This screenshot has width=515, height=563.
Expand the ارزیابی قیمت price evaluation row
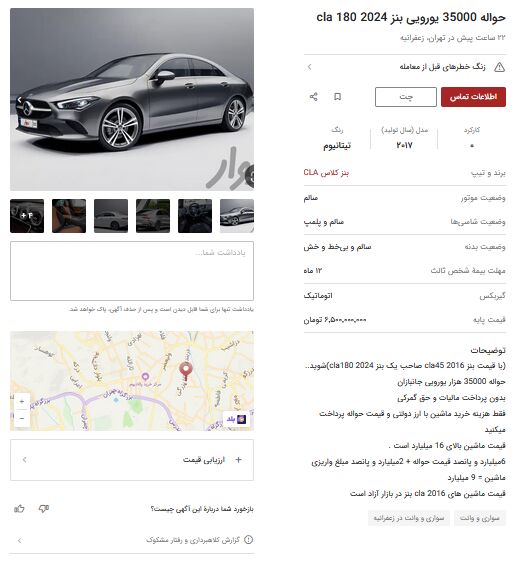click(132, 460)
